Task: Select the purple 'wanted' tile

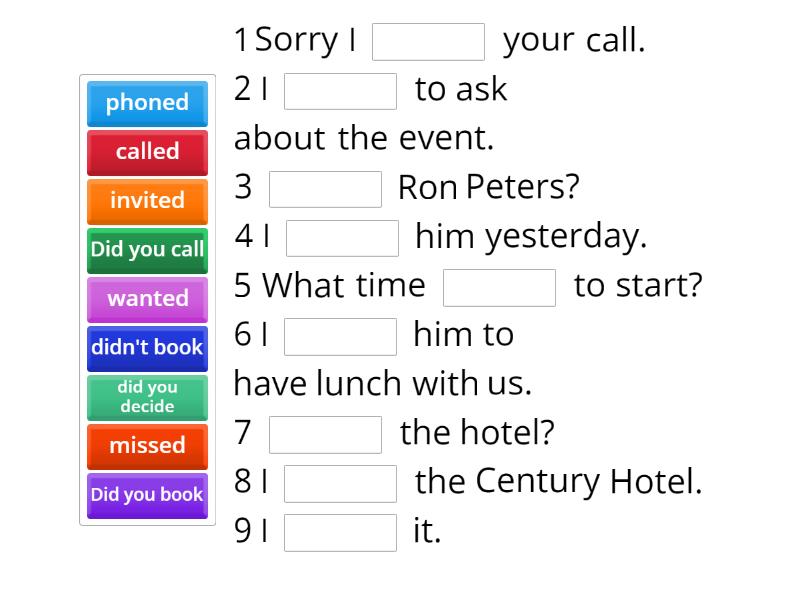Action: (x=147, y=298)
